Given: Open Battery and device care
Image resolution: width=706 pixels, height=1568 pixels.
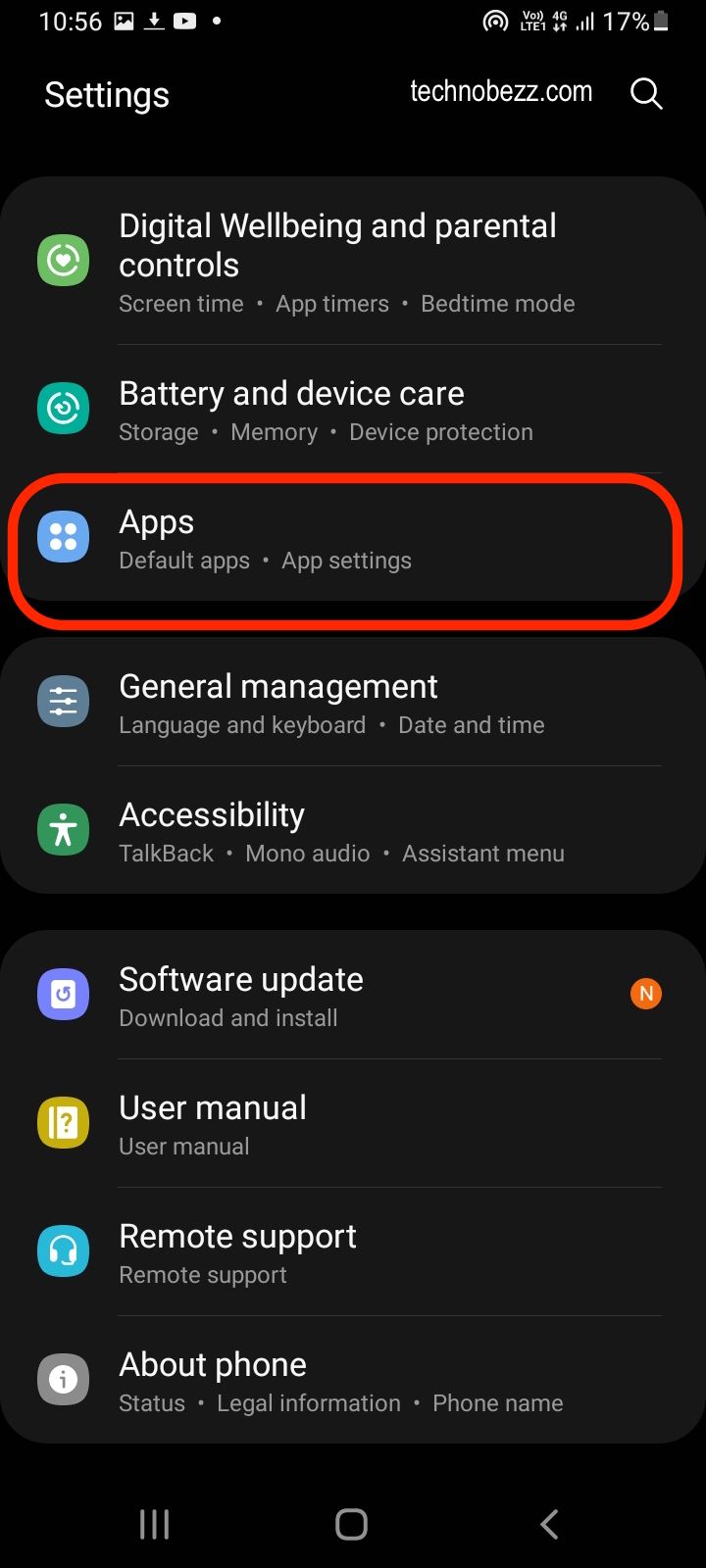Looking at the screenshot, I should click(353, 410).
